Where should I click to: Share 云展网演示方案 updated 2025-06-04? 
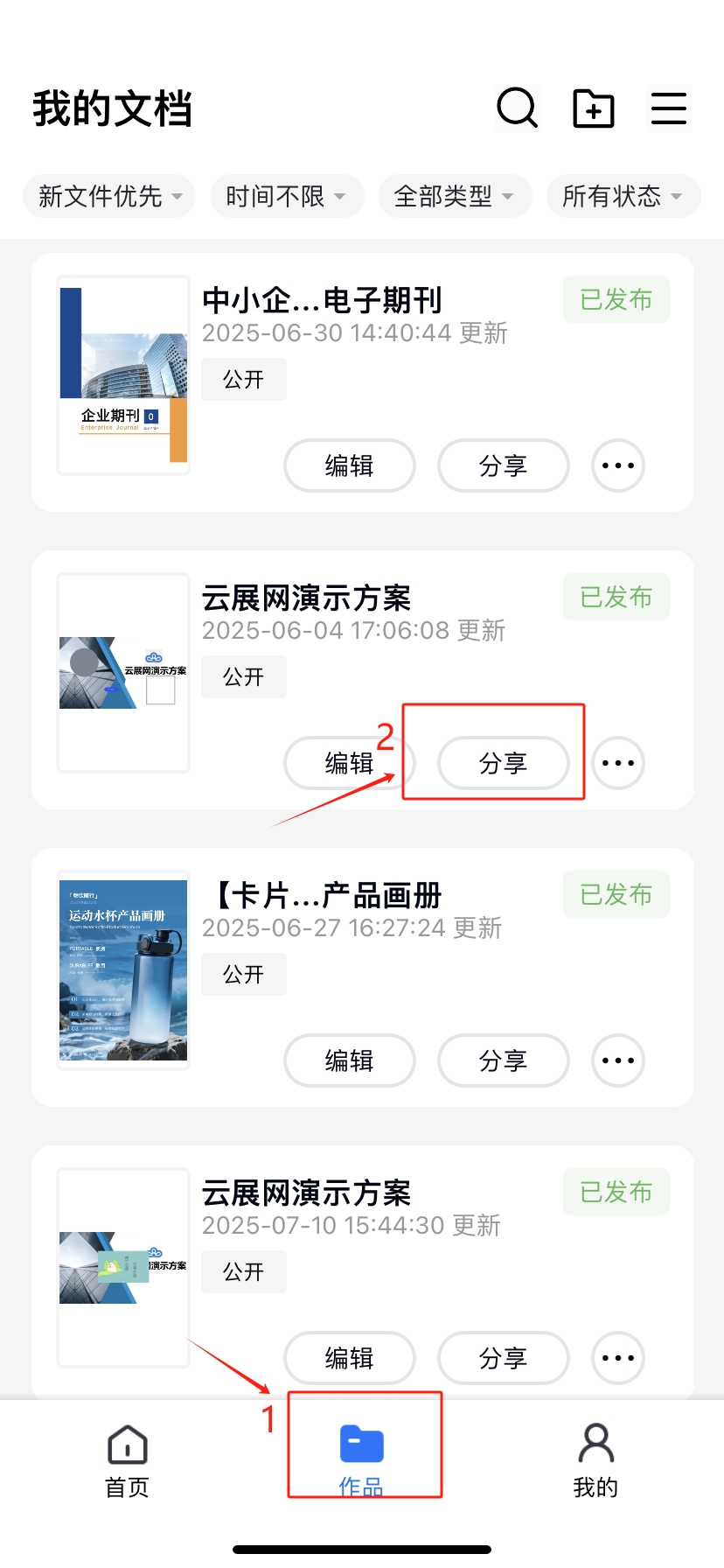(x=503, y=763)
